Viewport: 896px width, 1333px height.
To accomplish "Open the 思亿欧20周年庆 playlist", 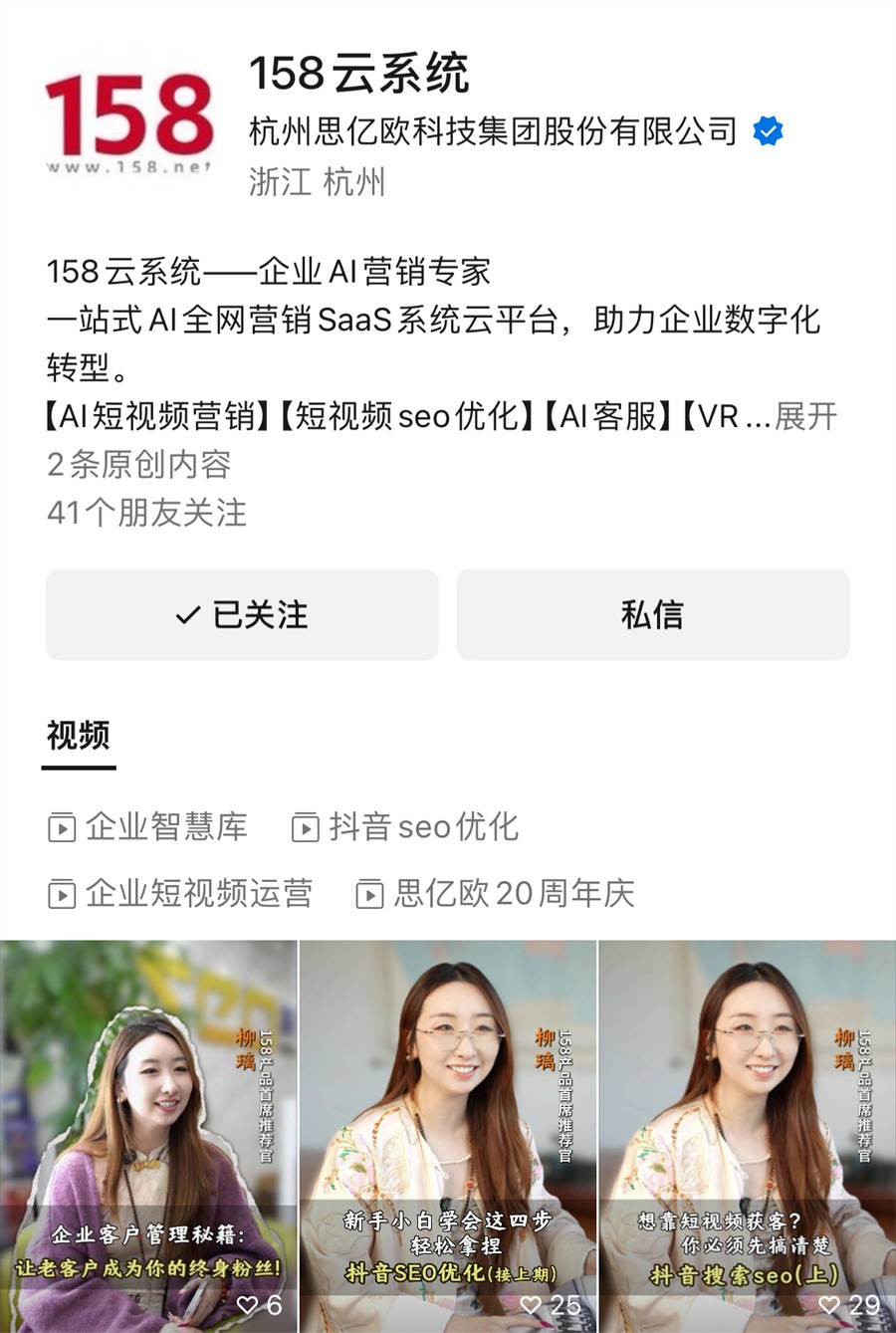I will pyautogui.click(x=496, y=893).
